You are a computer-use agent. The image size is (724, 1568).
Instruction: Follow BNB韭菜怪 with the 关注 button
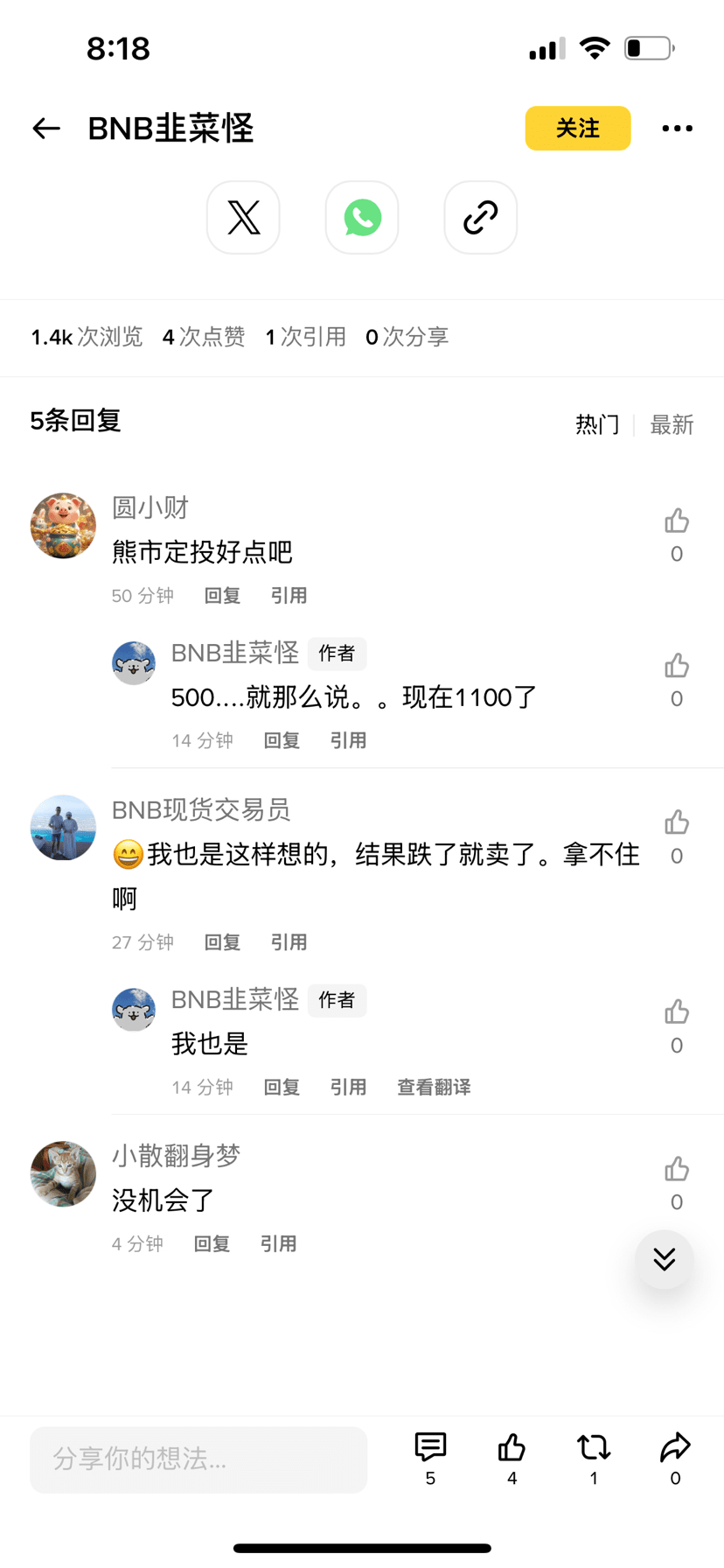577,129
